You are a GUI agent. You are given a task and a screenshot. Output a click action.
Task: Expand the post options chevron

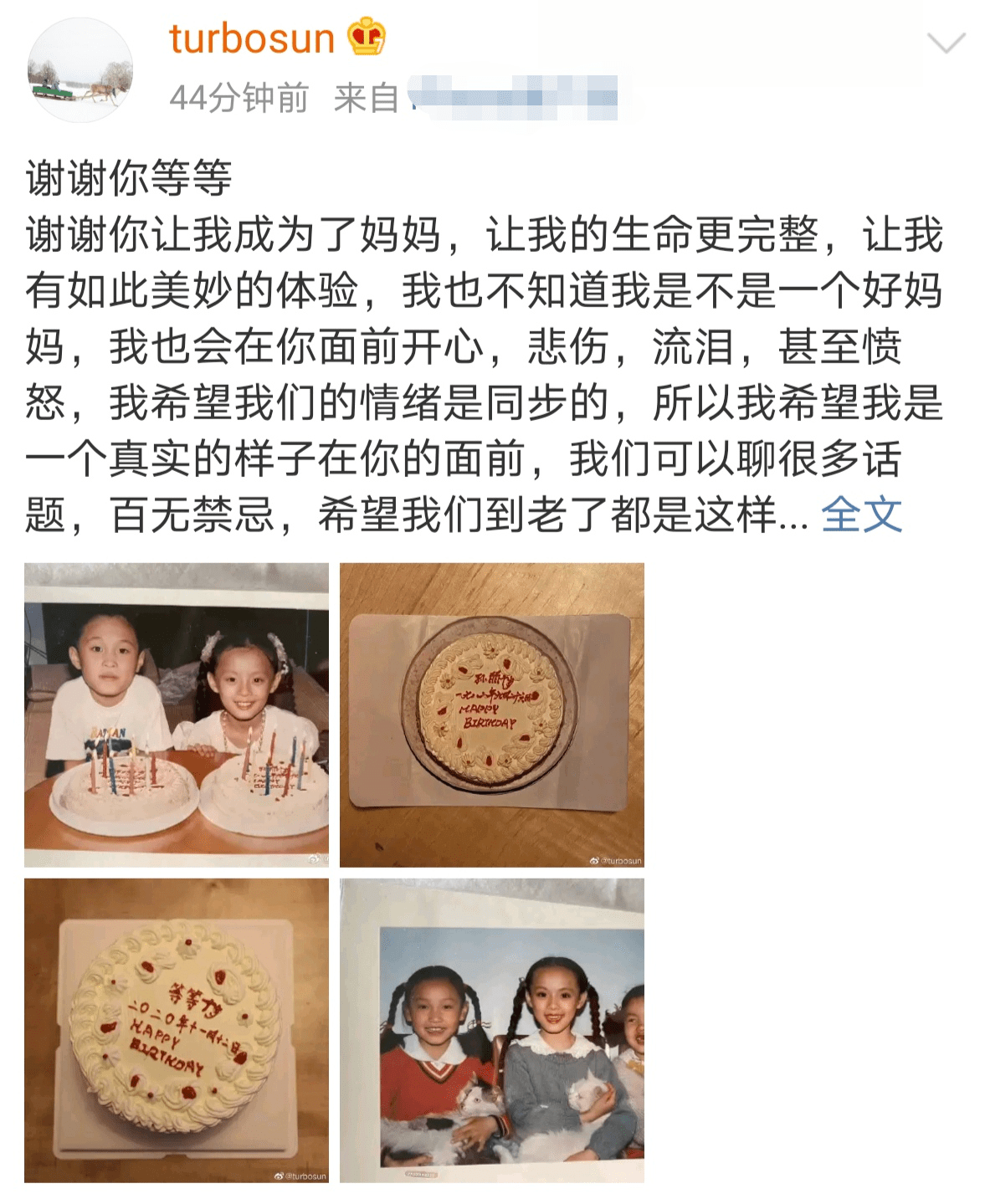point(946,42)
